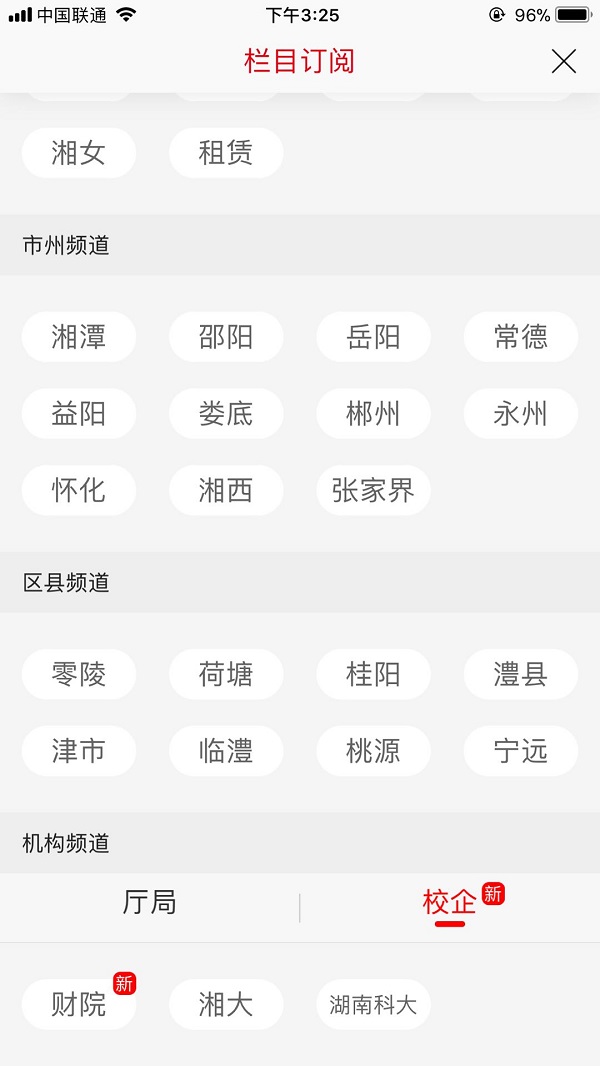Select the 张家界 channel chip
Image resolution: width=600 pixels, height=1066 pixels.
pyautogui.click(x=373, y=490)
